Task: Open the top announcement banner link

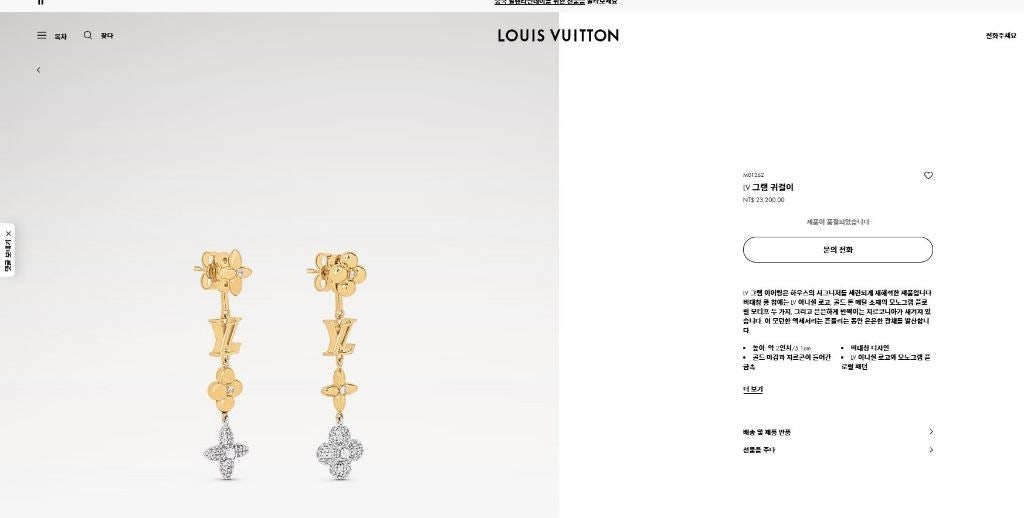Action: [556, 3]
